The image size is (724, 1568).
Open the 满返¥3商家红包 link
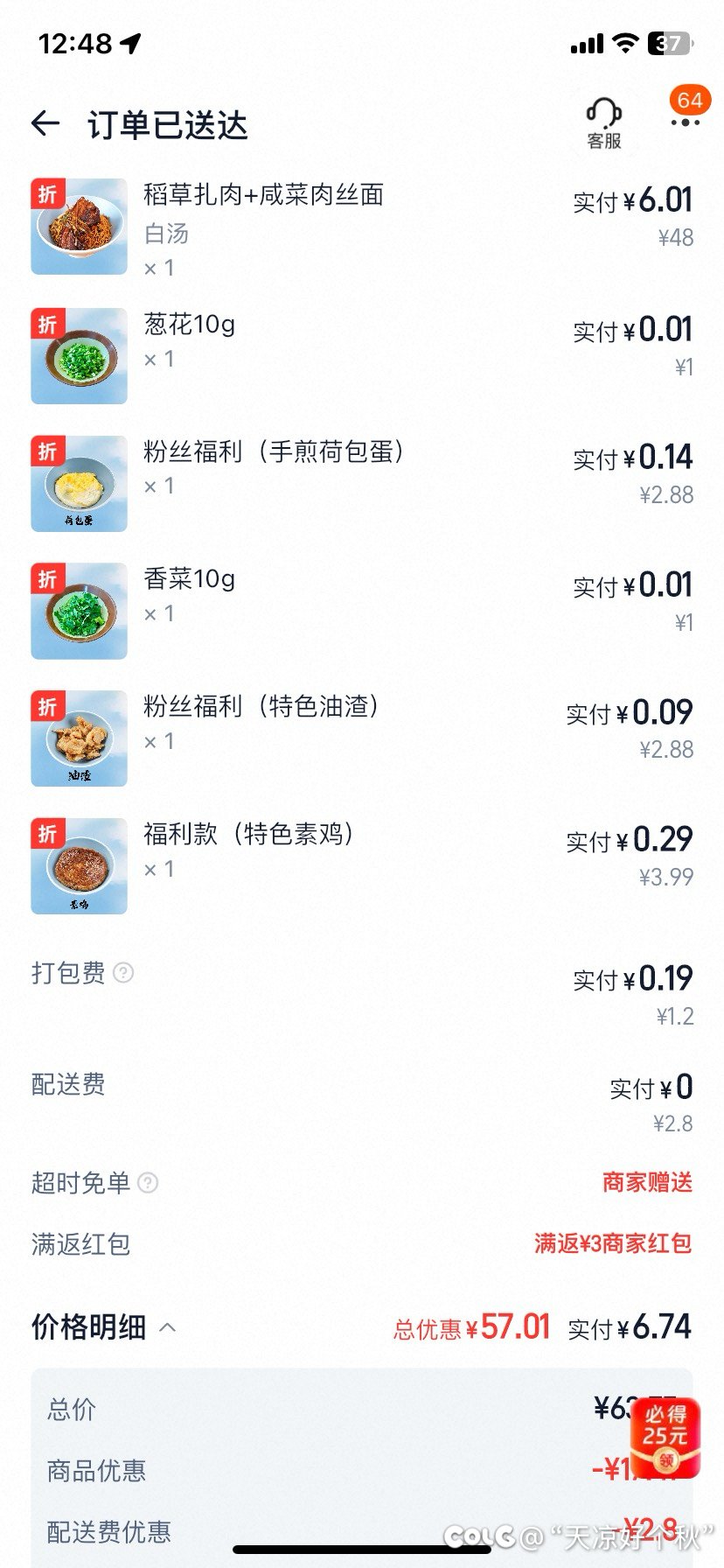tap(611, 1242)
